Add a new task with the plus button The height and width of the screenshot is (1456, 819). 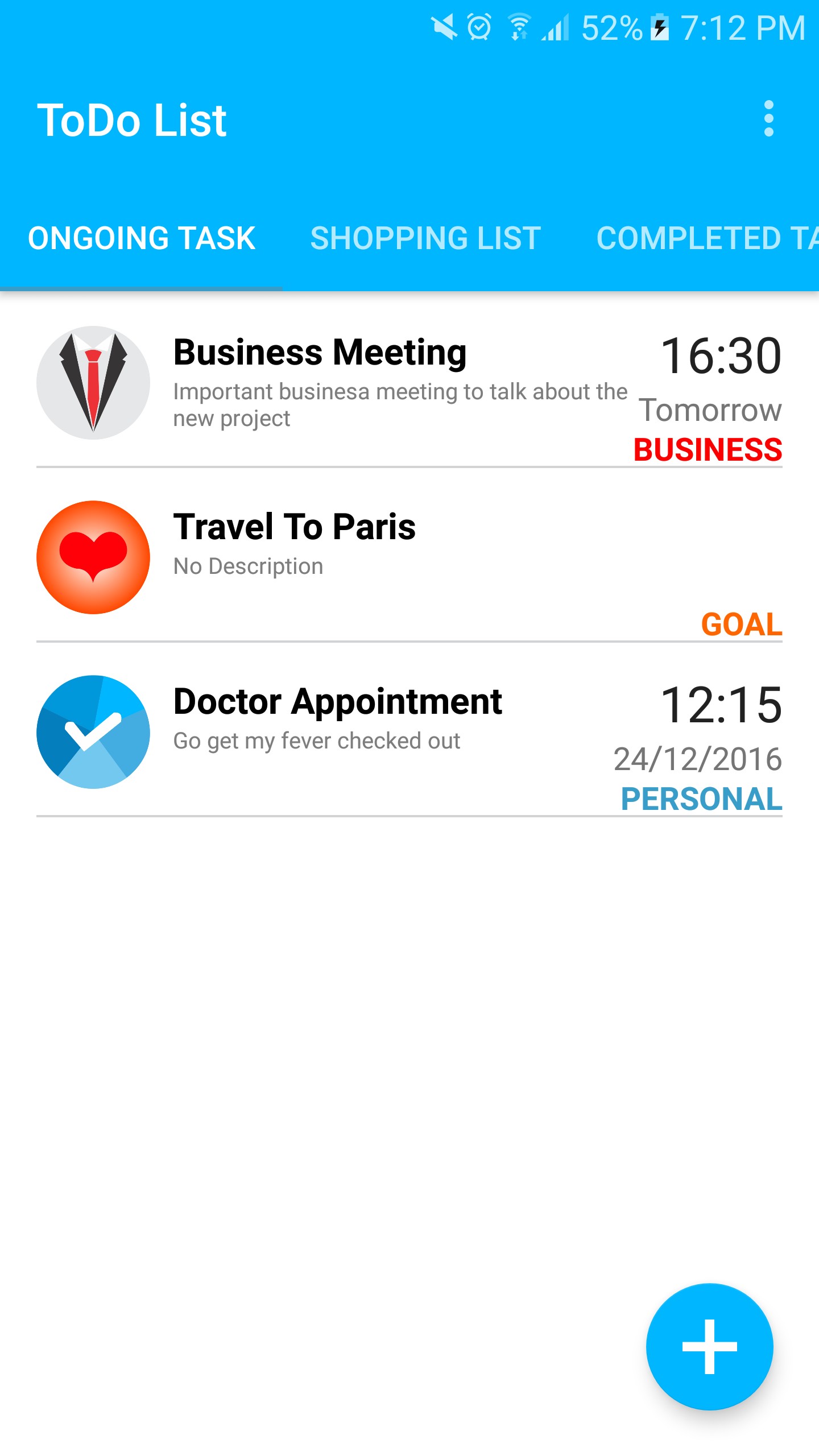click(709, 1346)
